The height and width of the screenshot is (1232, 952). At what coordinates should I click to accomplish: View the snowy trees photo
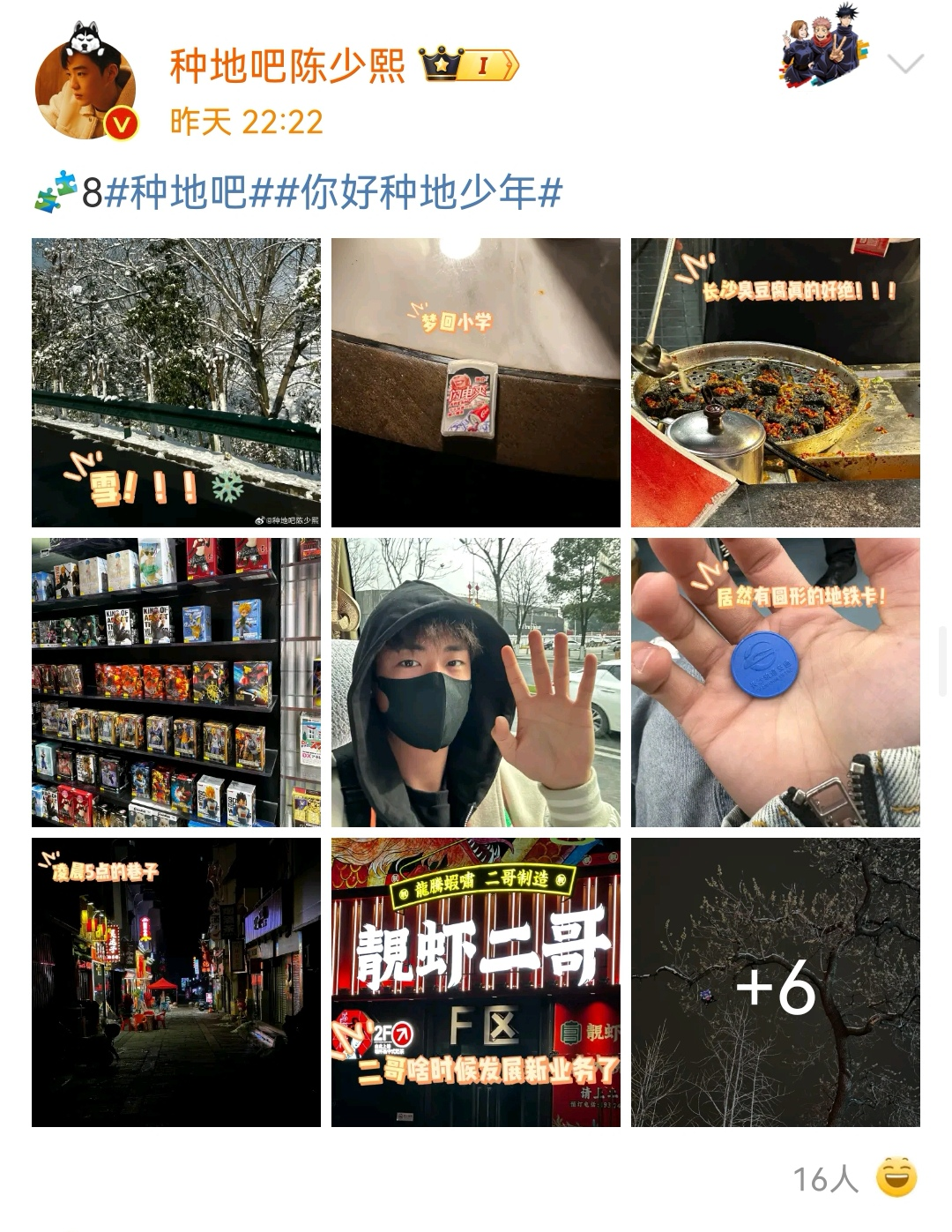[176, 383]
